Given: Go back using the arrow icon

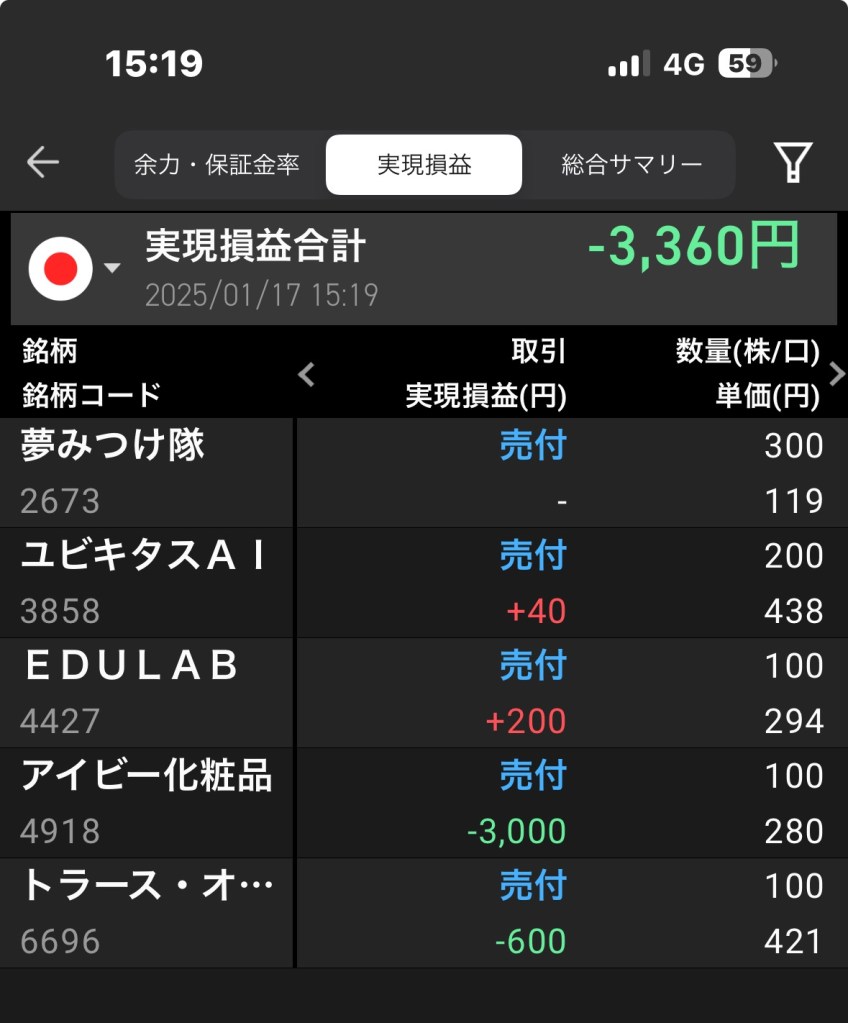Looking at the screenshot, I should point(43,162).
